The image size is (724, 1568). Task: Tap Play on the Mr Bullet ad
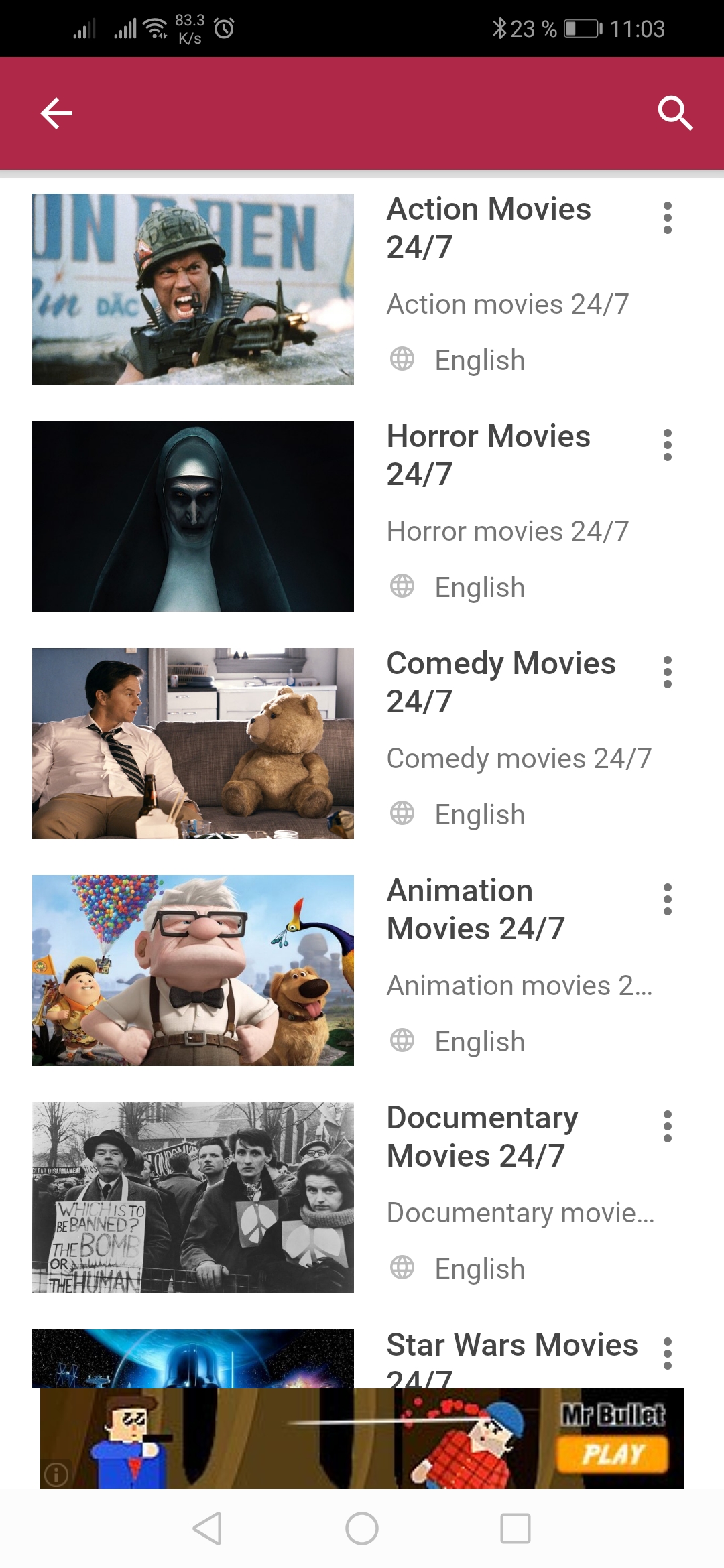coord(612,1454)
